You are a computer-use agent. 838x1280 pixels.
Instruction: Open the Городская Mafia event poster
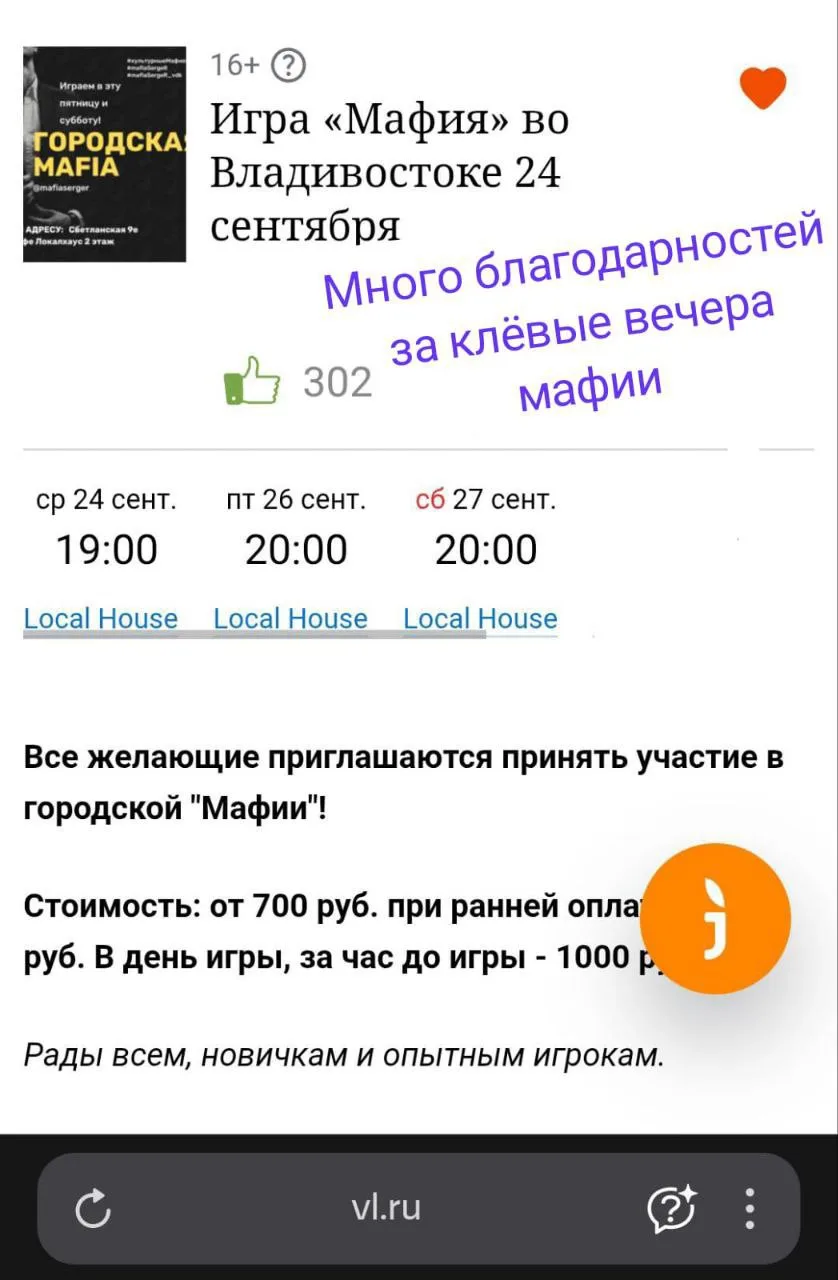click(x=104, y=154)
